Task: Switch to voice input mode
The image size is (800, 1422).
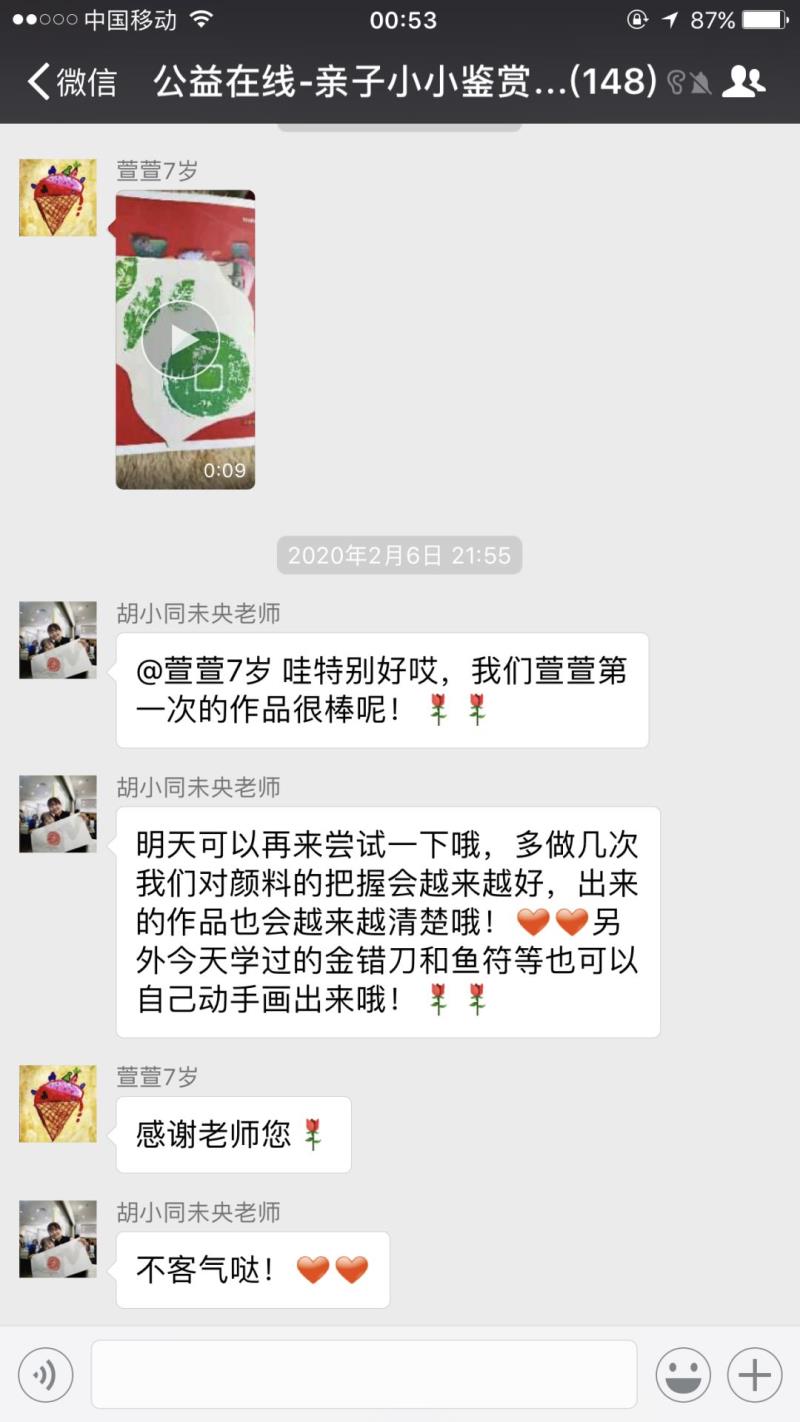Action: pyautogui.click(x=45, y=1374)
